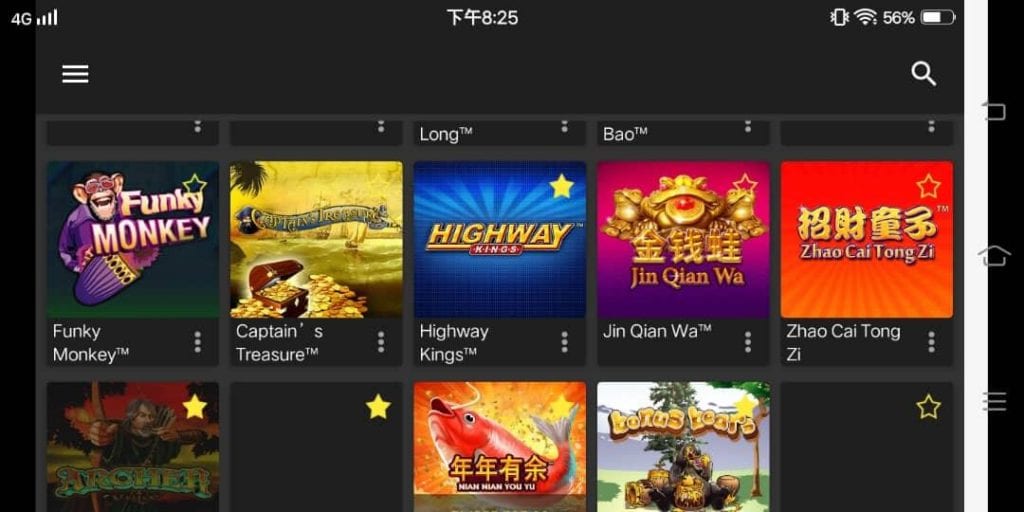The width and height of the screenshot is (1024, 512).
Task: Select the Jin Qian Wa game
Action: [683, 240]
